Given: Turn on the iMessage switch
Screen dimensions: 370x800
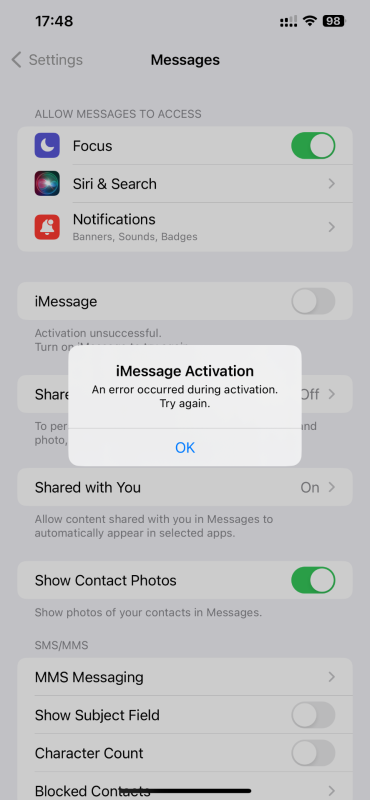Looking at the screenshot, I should [x=313, y=301].
